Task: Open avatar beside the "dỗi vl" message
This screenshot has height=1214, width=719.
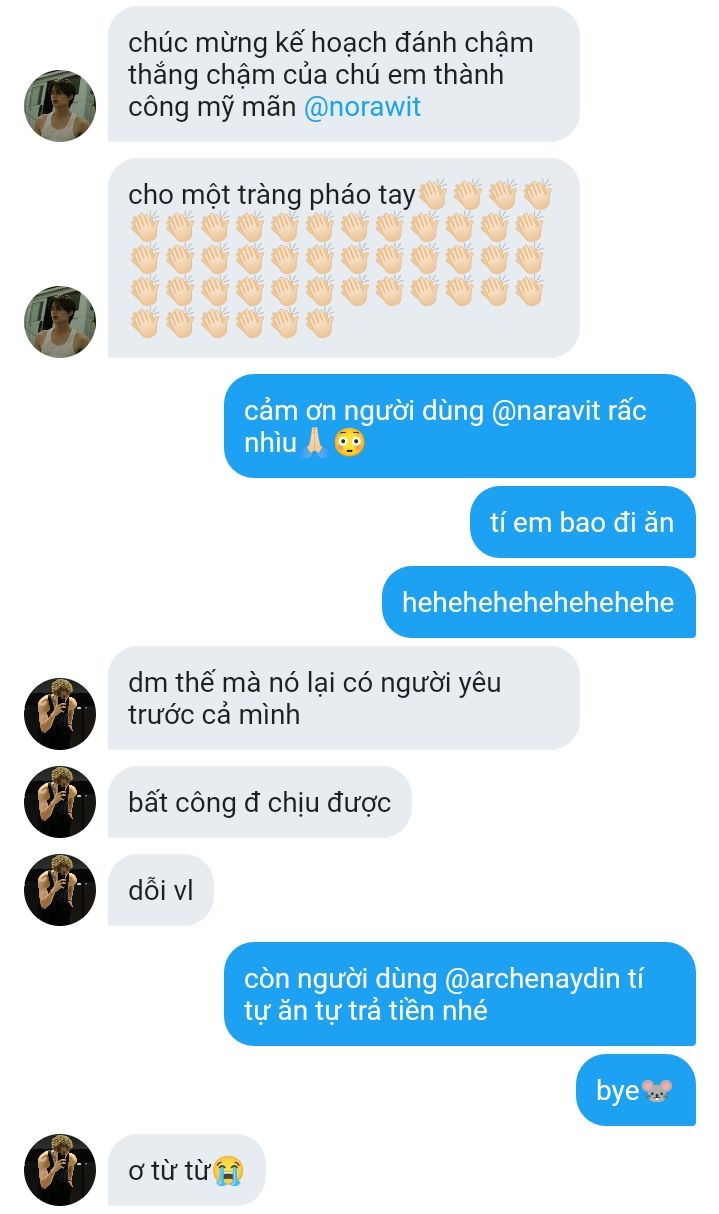Action: click(x=60, y=890)
